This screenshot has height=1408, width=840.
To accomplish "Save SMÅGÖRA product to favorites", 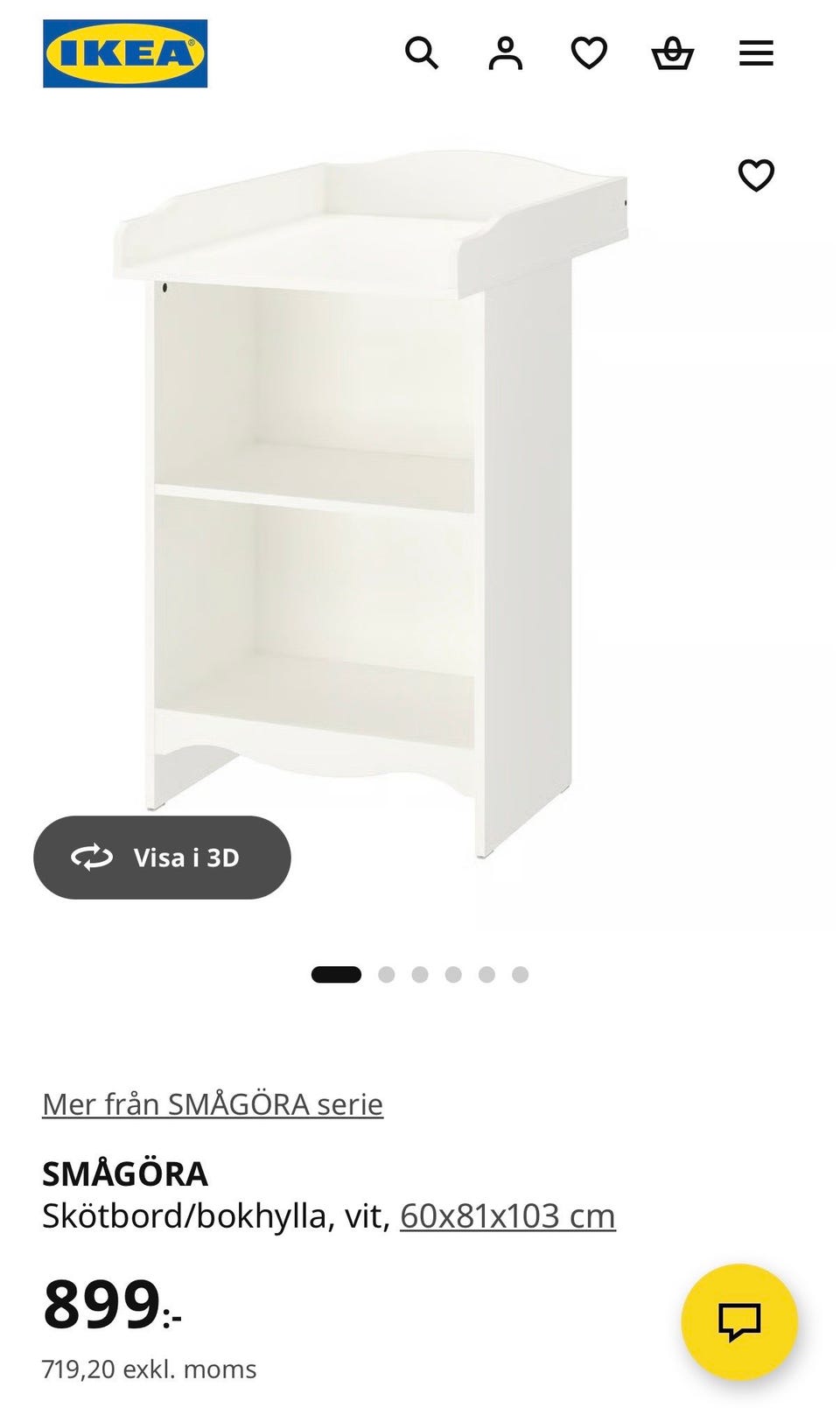I will pyautogui.click(x=756, y=175).
